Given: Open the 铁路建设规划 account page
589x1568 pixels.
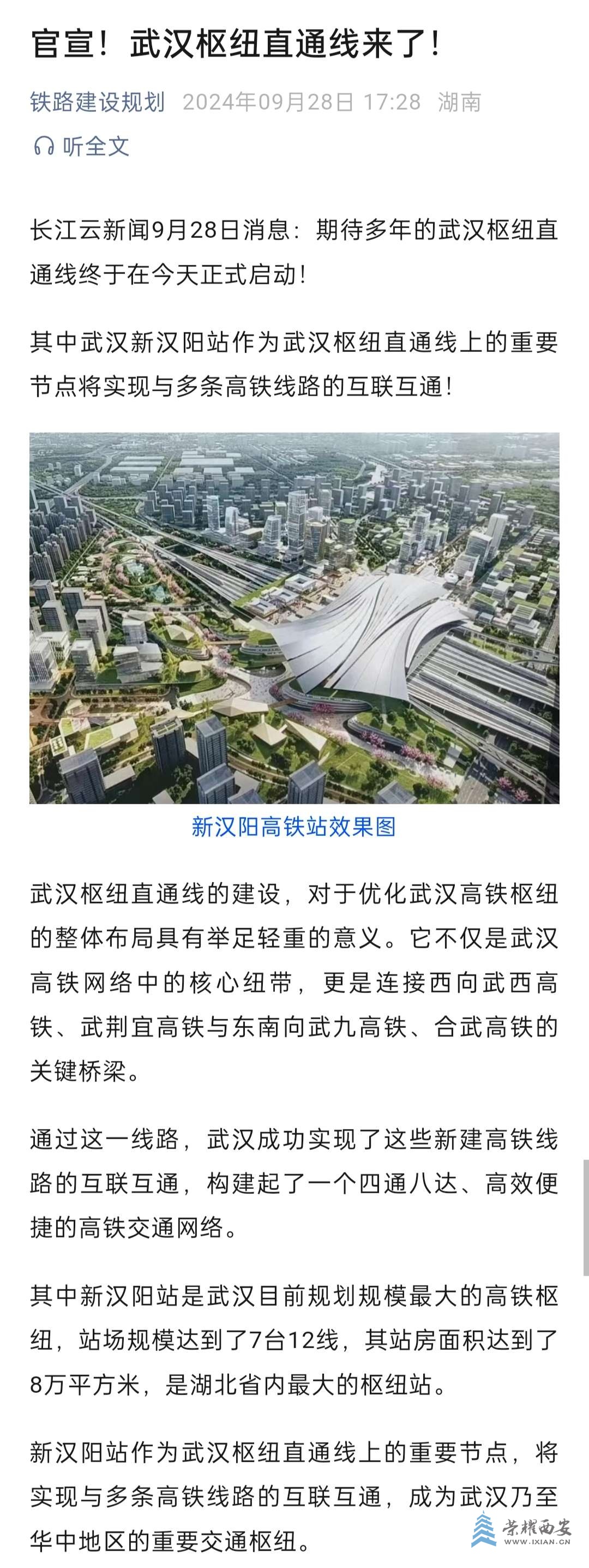Looking at the screenshot, I should tap(98, 101).
